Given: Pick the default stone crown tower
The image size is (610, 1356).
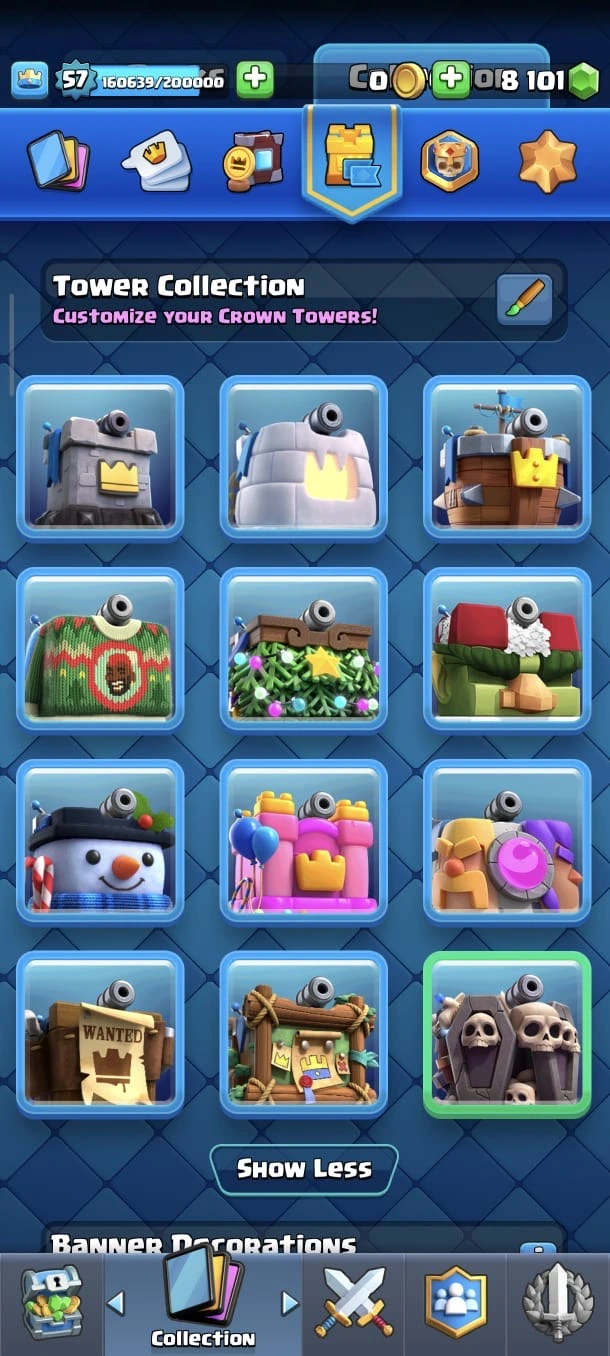Looking at the screenshot, I should coord(100,458).
